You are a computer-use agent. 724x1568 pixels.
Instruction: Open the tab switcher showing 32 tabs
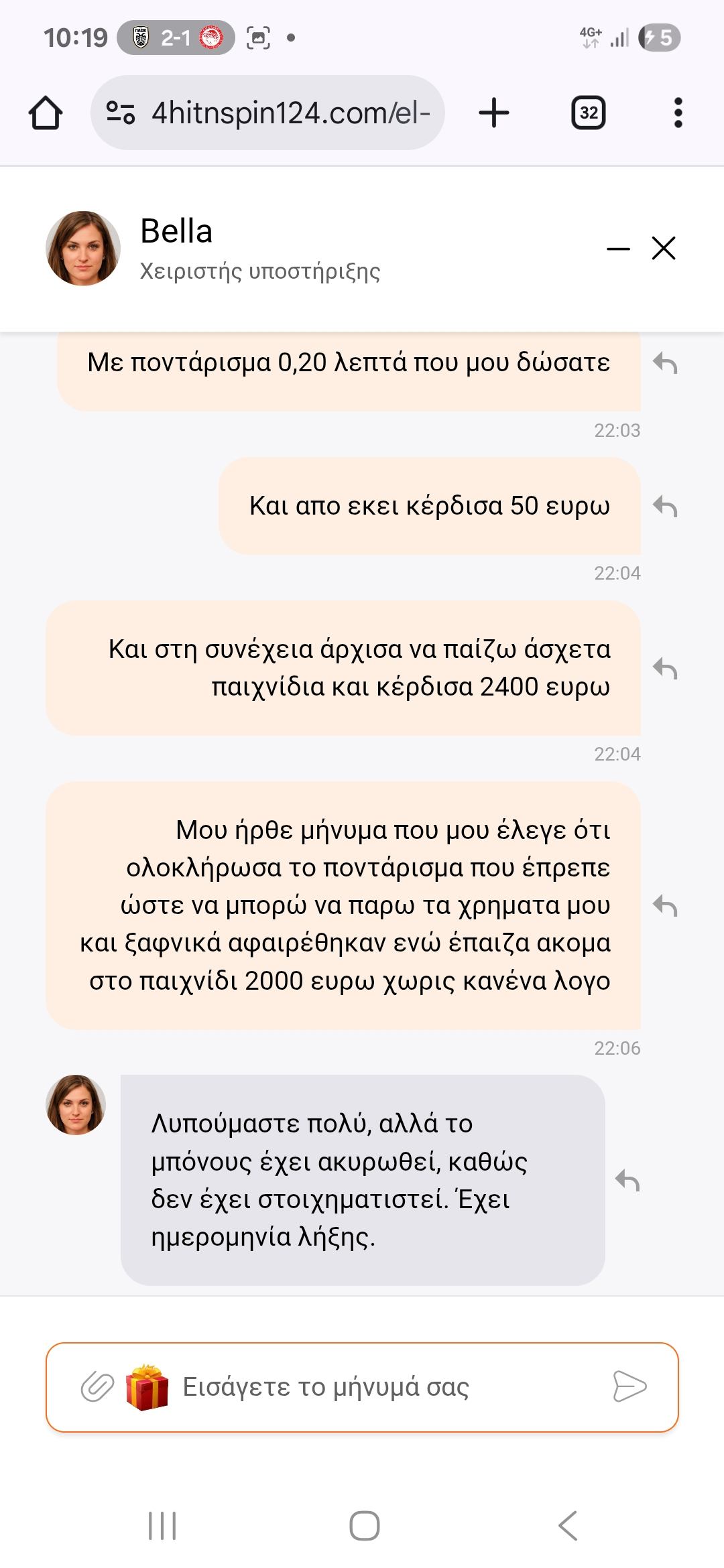coord(588,113)
